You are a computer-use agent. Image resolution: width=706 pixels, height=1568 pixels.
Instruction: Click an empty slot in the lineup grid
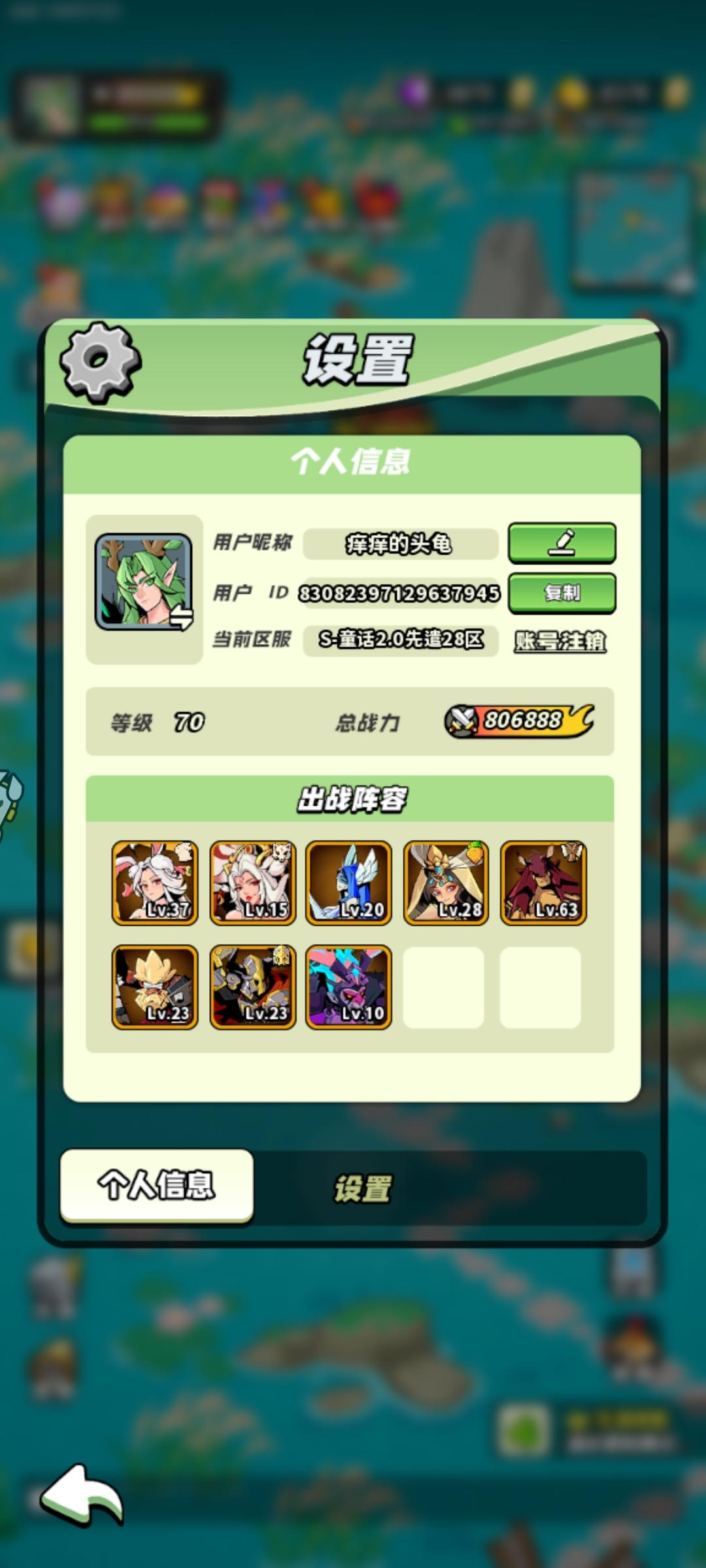(445, 987)
